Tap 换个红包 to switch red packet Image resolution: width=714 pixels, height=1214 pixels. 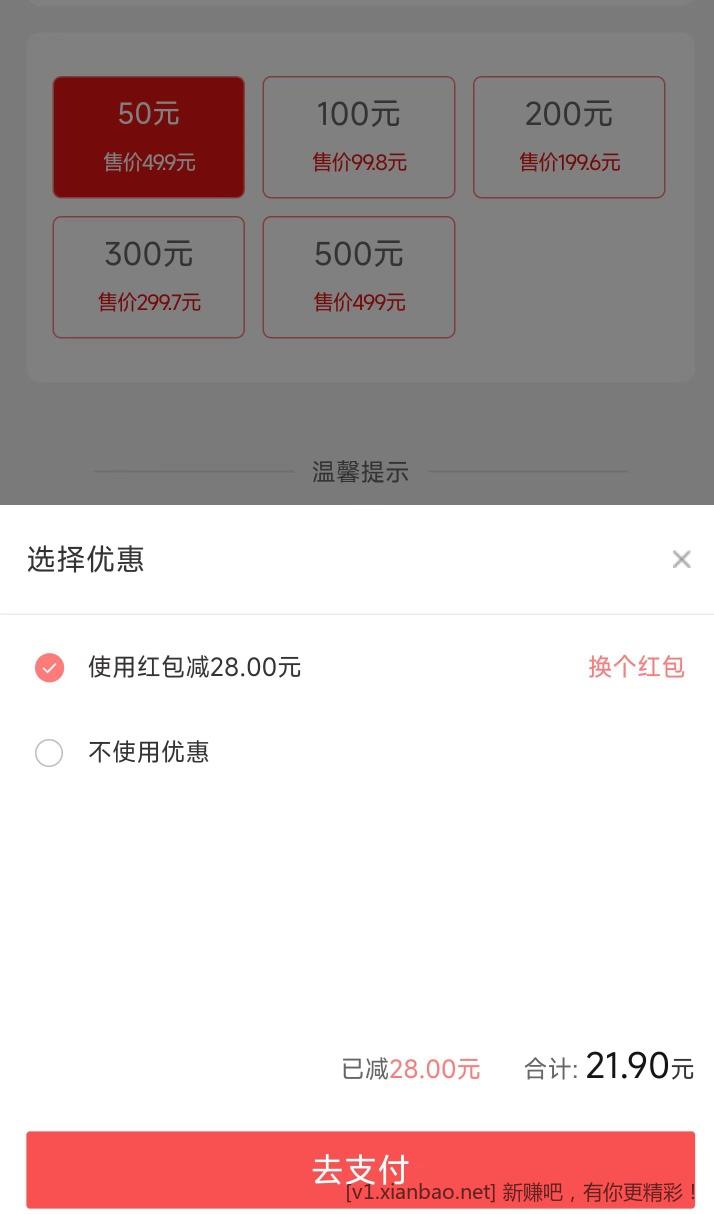point(636,667)
